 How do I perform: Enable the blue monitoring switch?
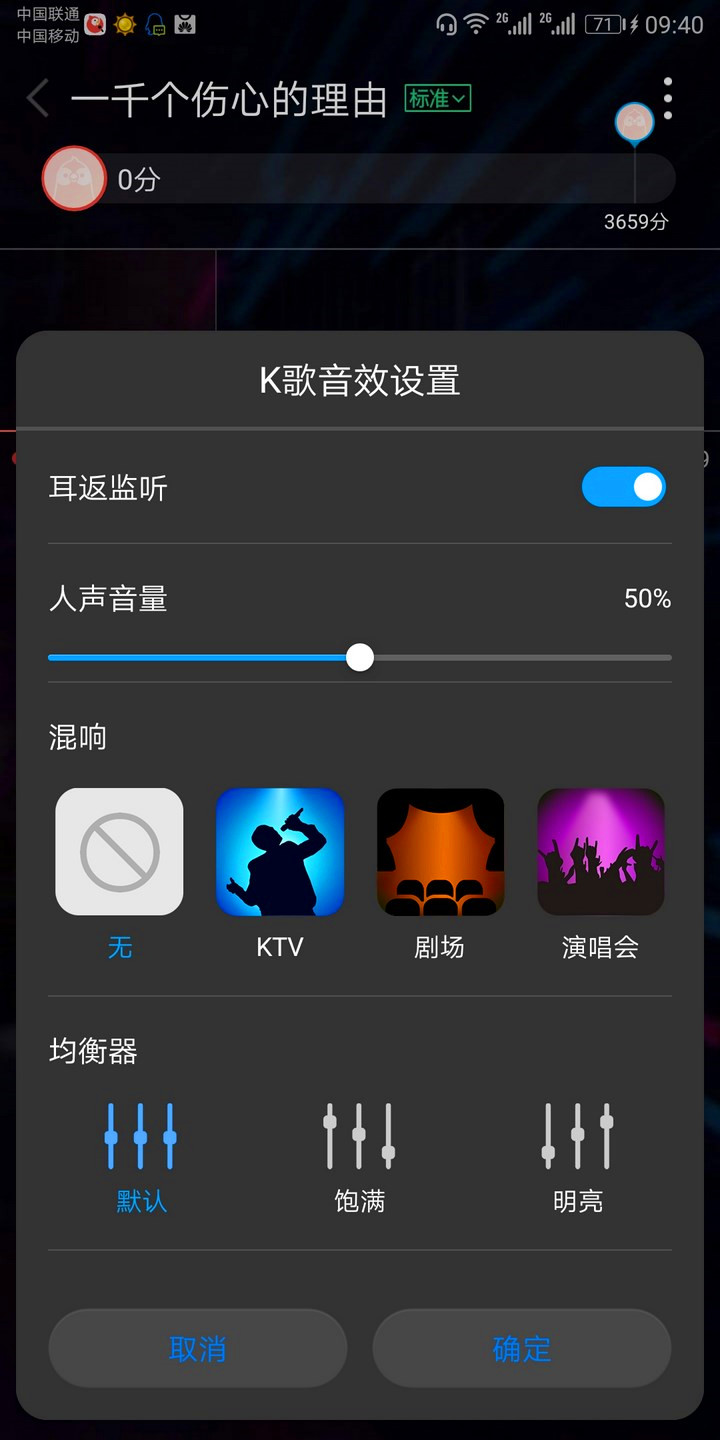pyautogui.click(x=623, y=487)
